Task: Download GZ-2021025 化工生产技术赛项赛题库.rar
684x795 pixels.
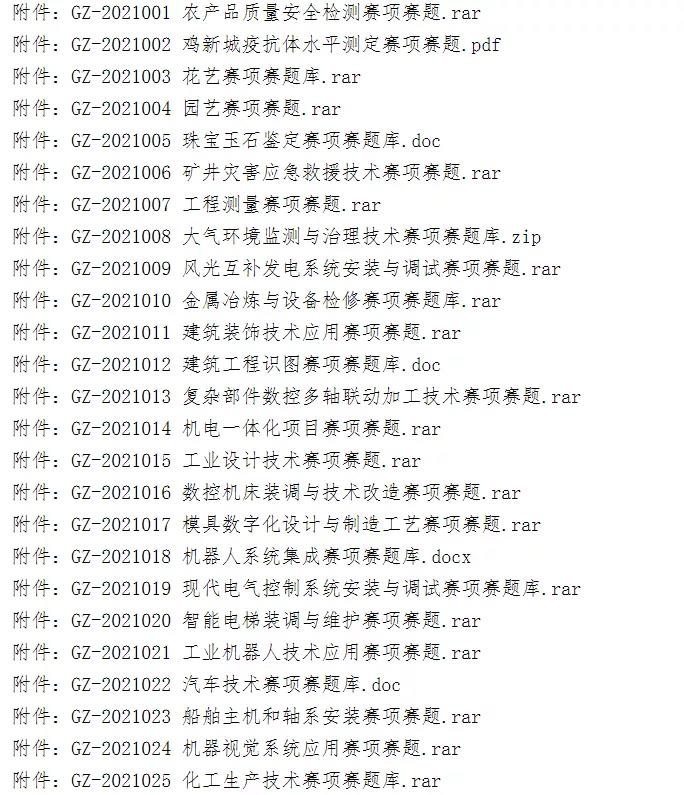Action: click(255, 781)
